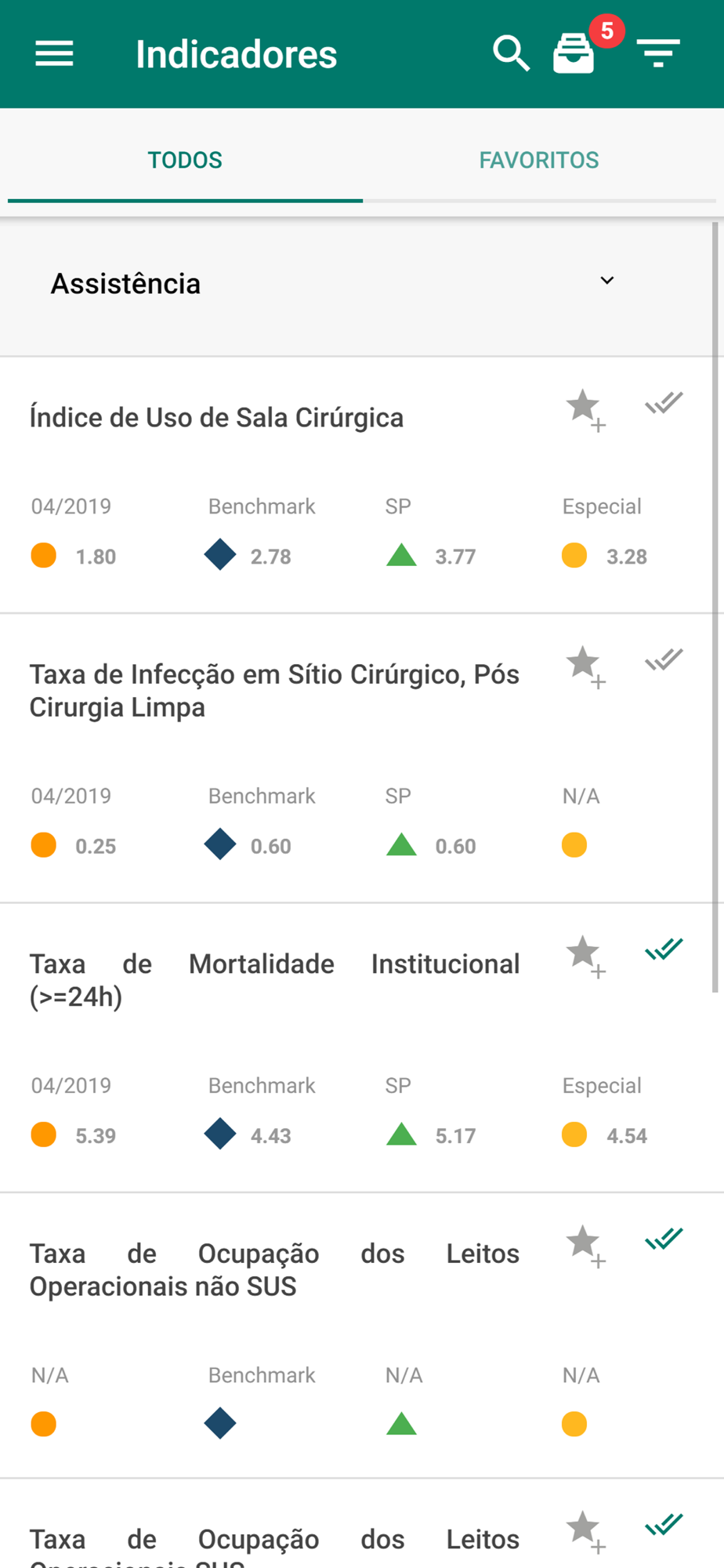Add Índice de Uso de Sala Cirúrgica to favorites
This screenshot has height=1568, width=724.
tap(585, 409)
